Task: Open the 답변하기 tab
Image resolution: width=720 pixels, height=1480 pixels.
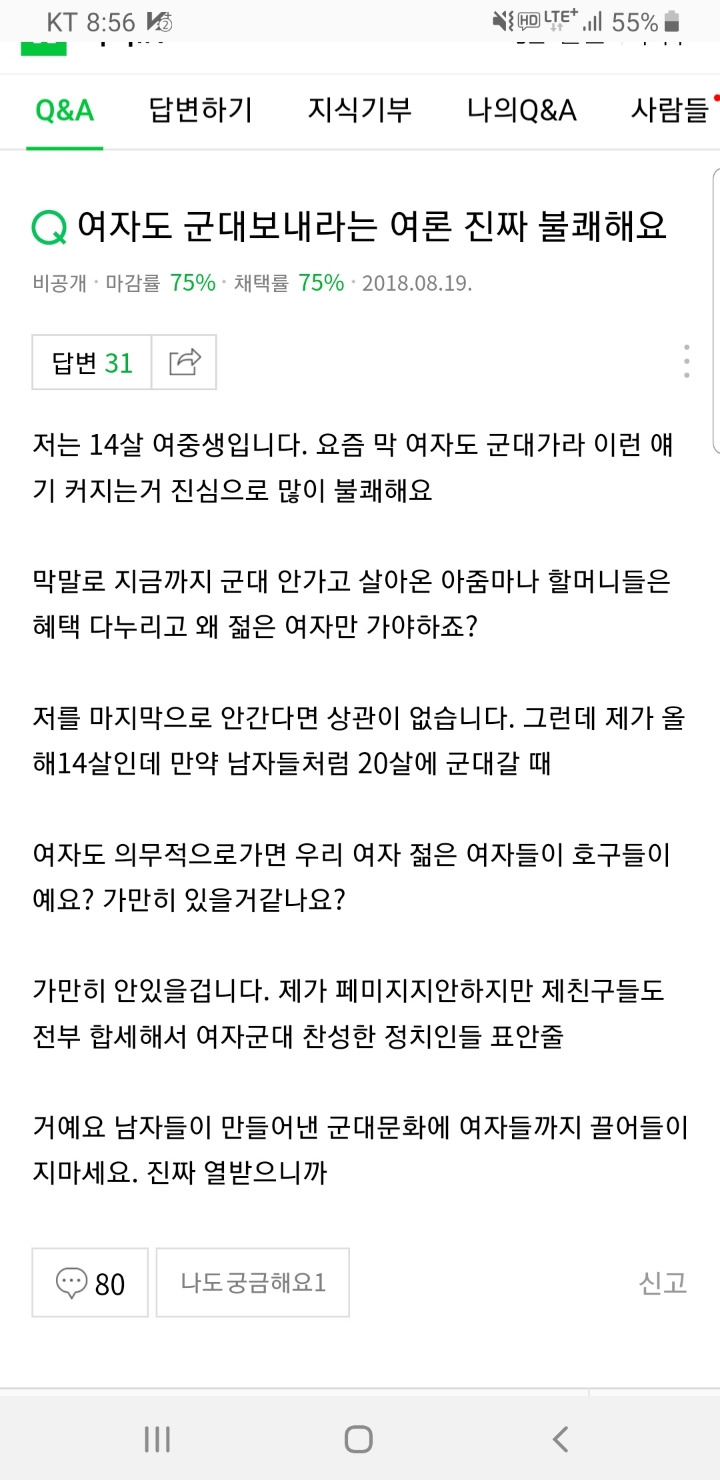Action: click(x=201, y=110)
